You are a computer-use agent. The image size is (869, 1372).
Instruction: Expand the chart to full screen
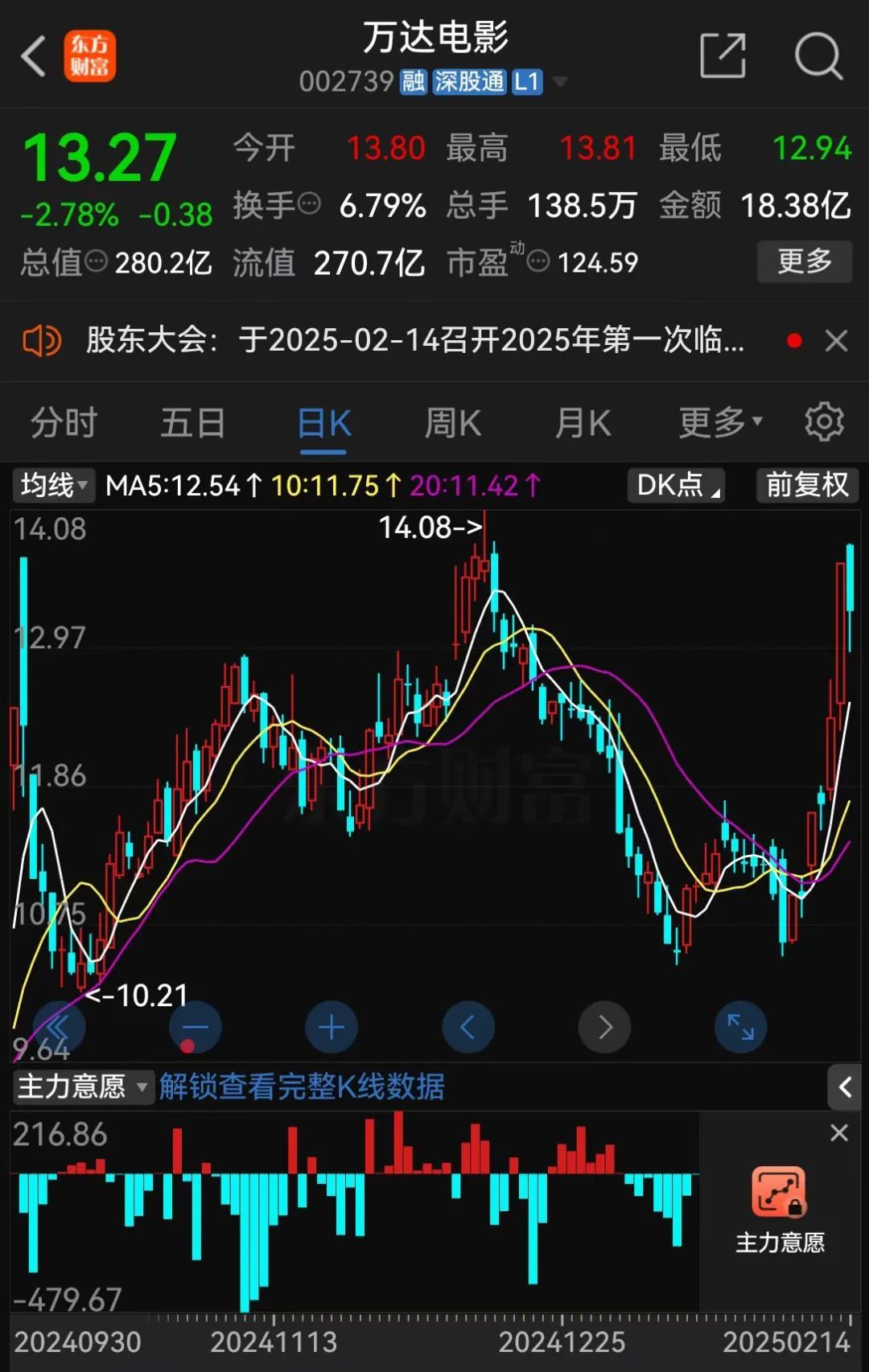coord(740,1027)
